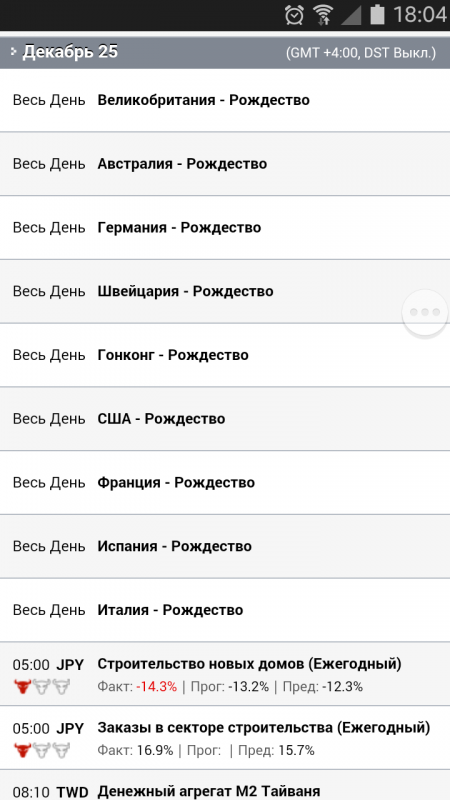Tap the США - Рождество row
The image size is (450, 800).
click(225, 419)
